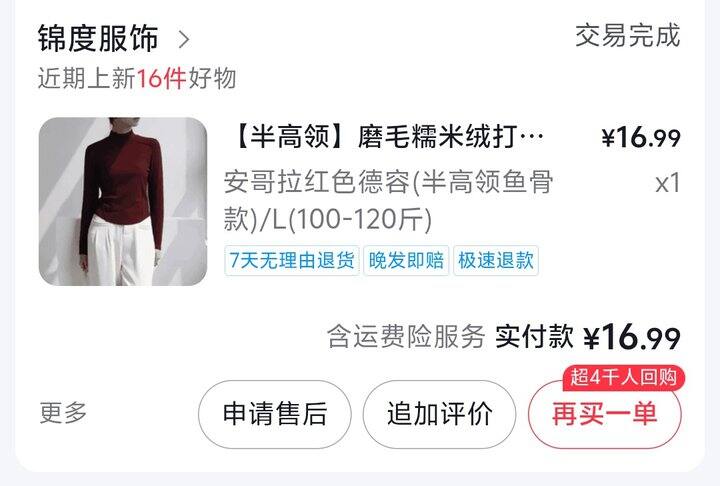This screenshot has height=486, width=720.
Task: Tap 再买一单 to buy again
Action: [605, 414]
